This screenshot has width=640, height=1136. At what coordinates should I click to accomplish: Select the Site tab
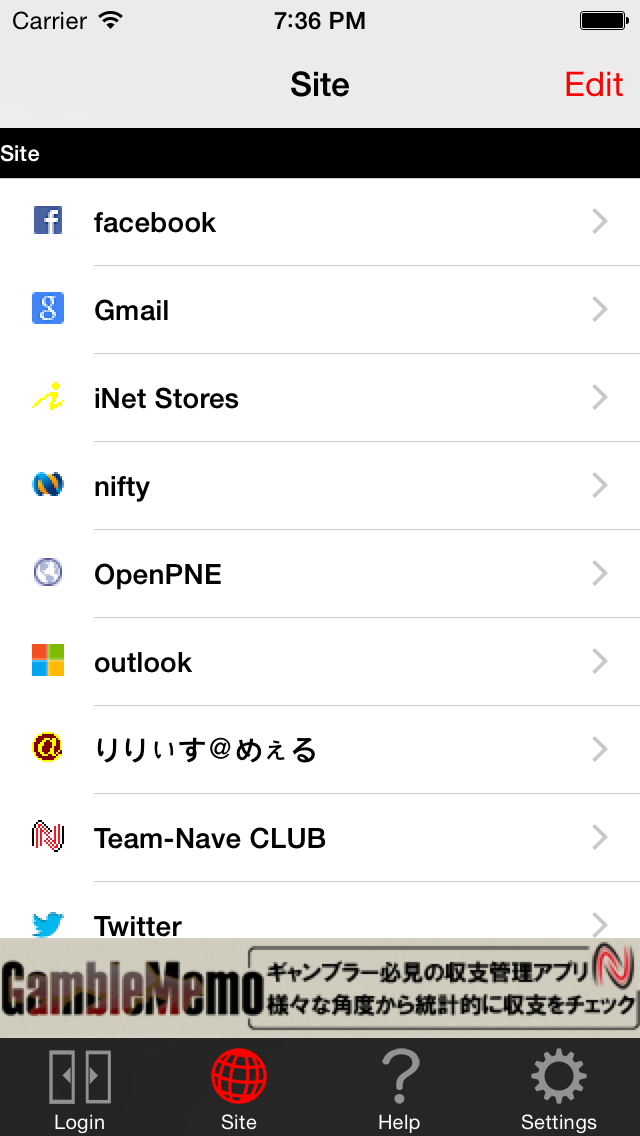coord(239,1089)
